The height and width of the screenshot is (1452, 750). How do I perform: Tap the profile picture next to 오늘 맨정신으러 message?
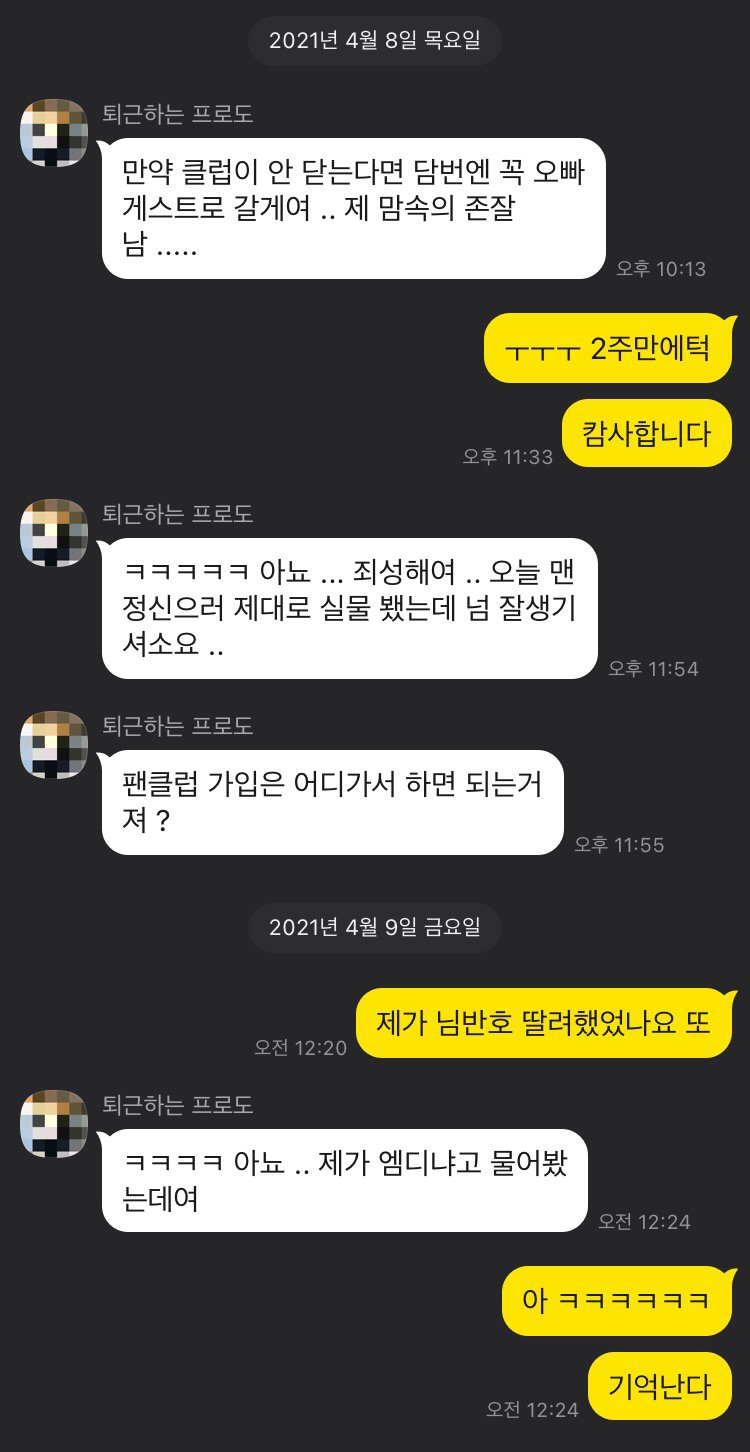pyautogui.click(x=54, y=531)
